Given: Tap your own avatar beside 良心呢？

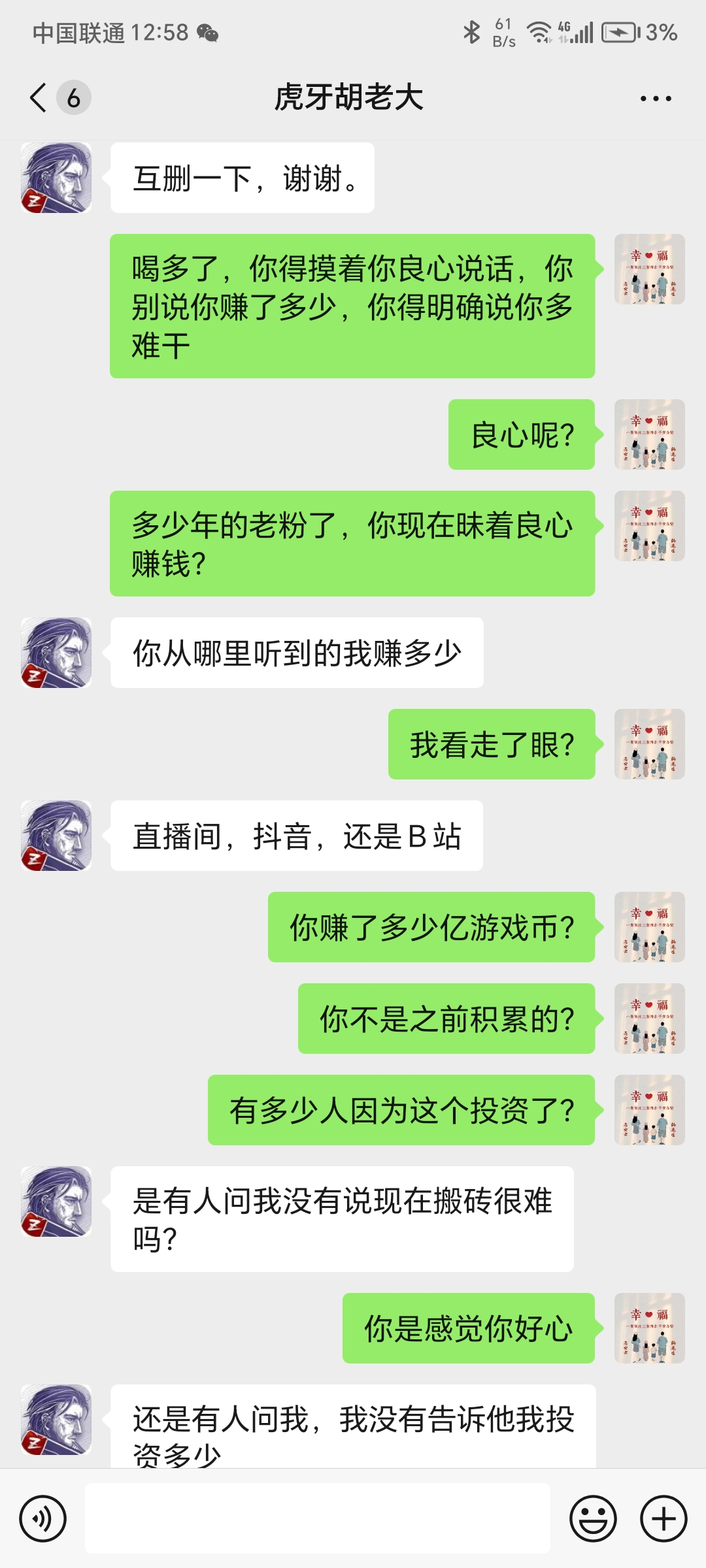Looking at the screenshot, I should (x=649, y=434).
